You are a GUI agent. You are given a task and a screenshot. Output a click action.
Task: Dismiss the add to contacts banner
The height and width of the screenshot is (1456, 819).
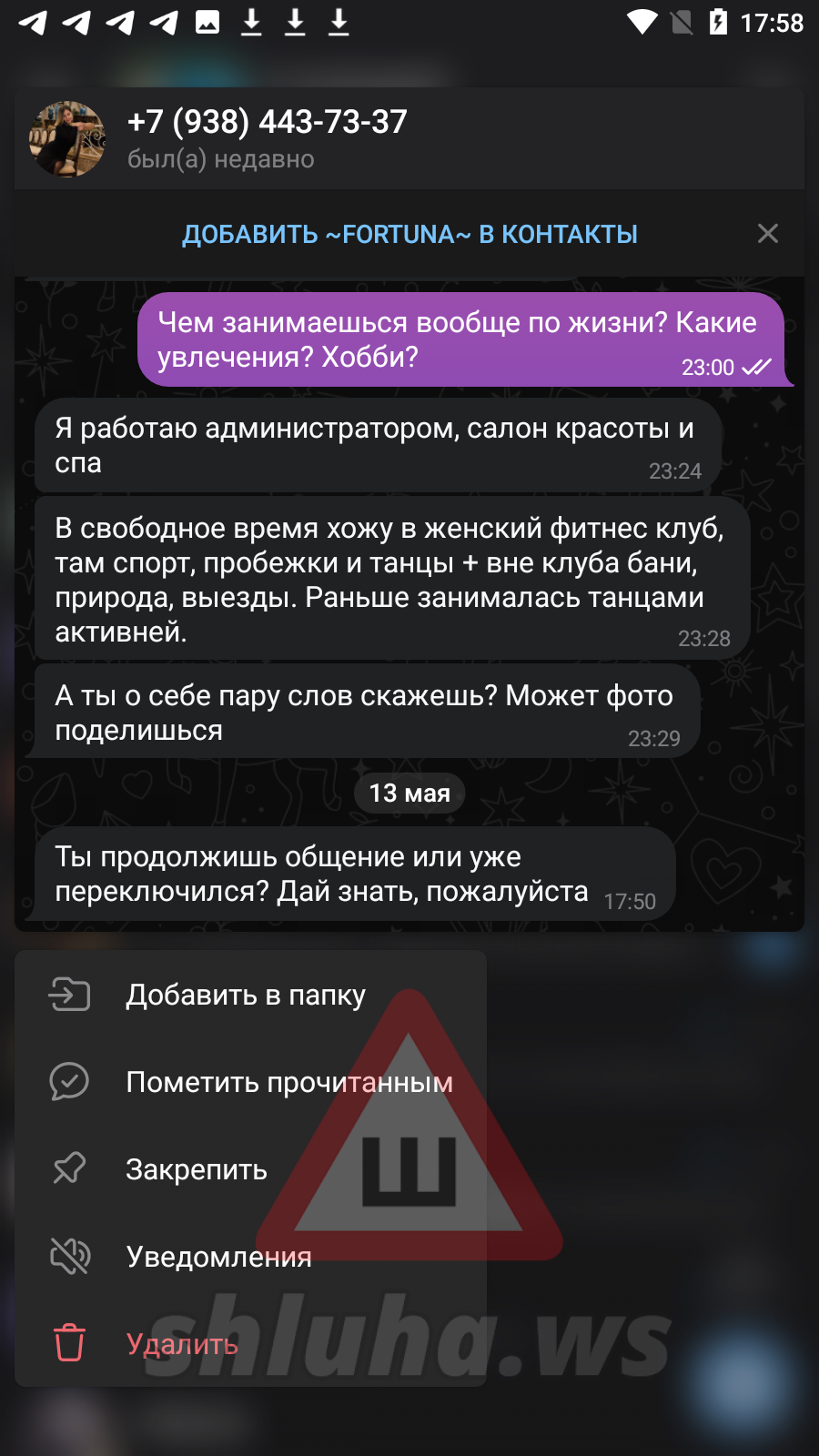[768, 234]
